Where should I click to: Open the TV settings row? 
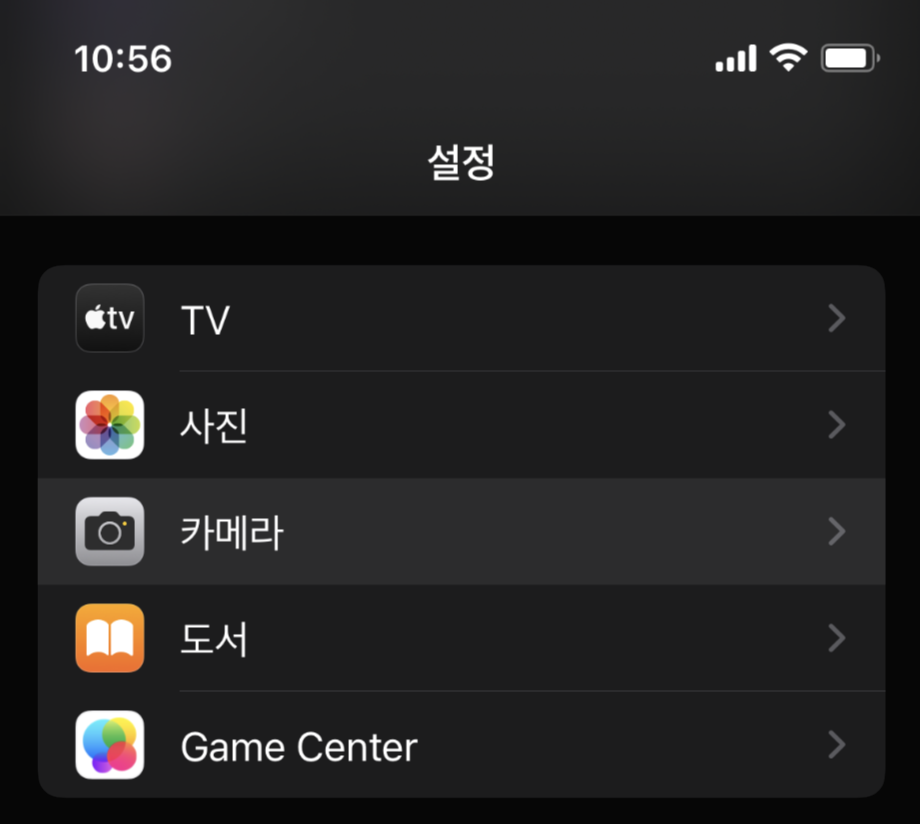(x=460, y=319)
